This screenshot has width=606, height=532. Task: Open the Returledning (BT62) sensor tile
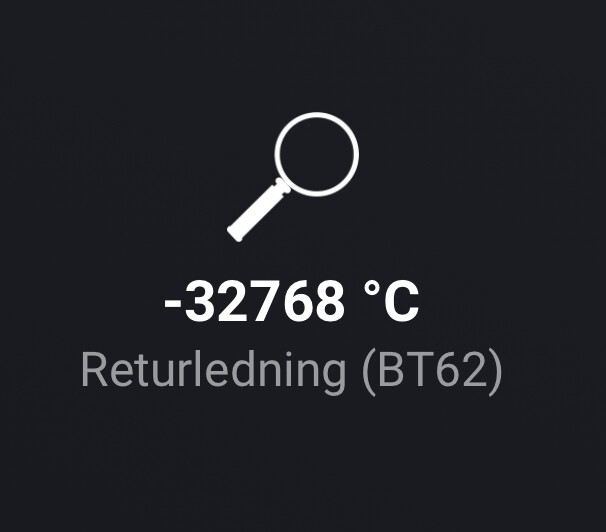[x=291, y=300]
